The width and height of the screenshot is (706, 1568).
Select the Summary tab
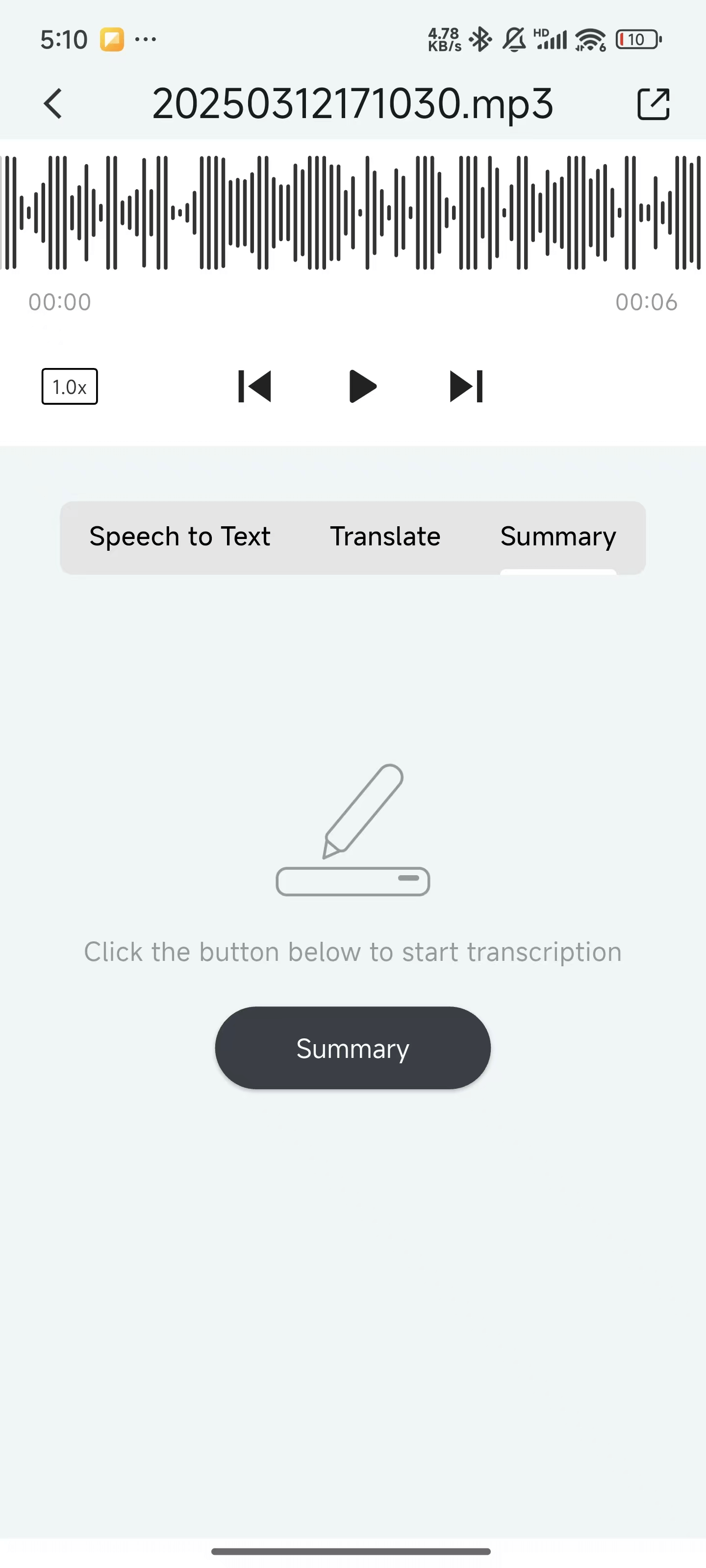557,536
